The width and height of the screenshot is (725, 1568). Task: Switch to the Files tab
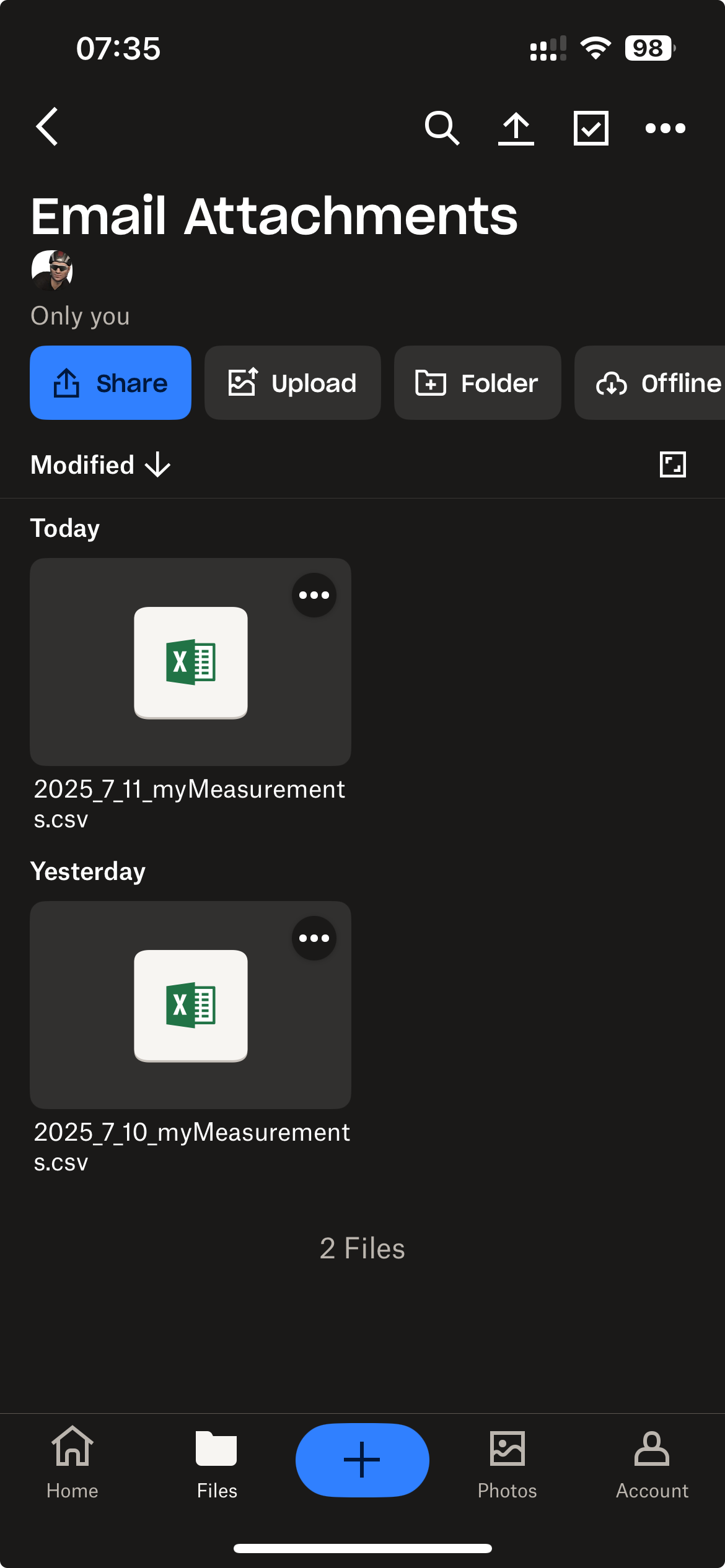point(217,1461)
